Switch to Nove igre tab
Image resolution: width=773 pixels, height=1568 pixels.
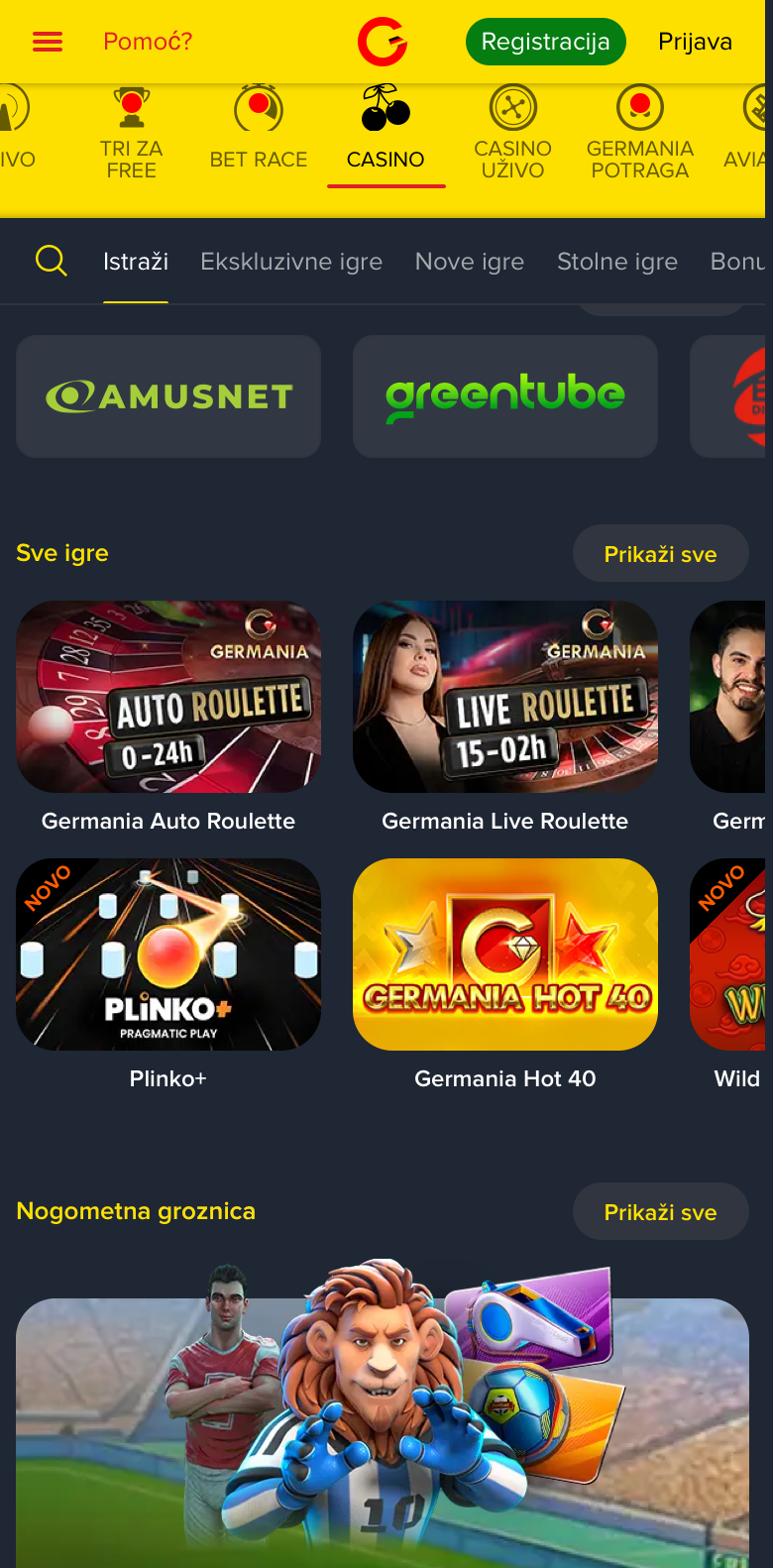(x=470, y=262)
